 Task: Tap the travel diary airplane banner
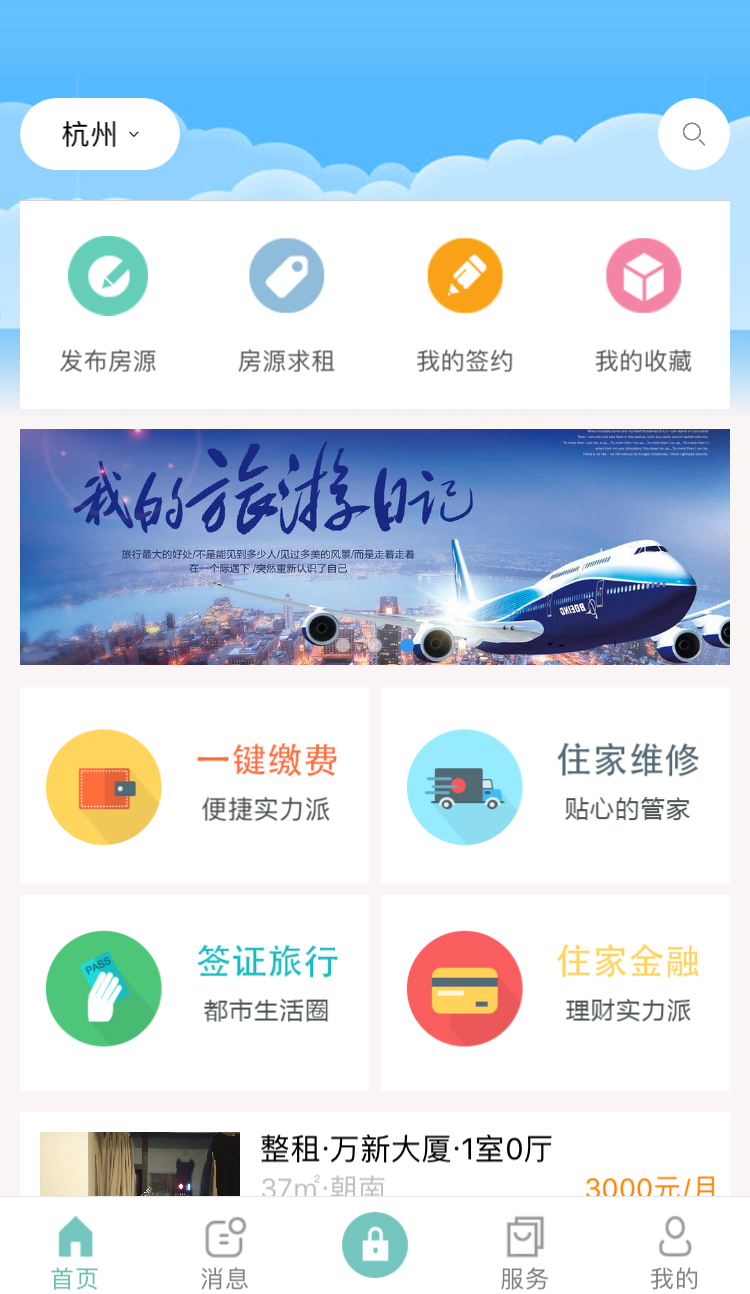click(x=374, y=546)
